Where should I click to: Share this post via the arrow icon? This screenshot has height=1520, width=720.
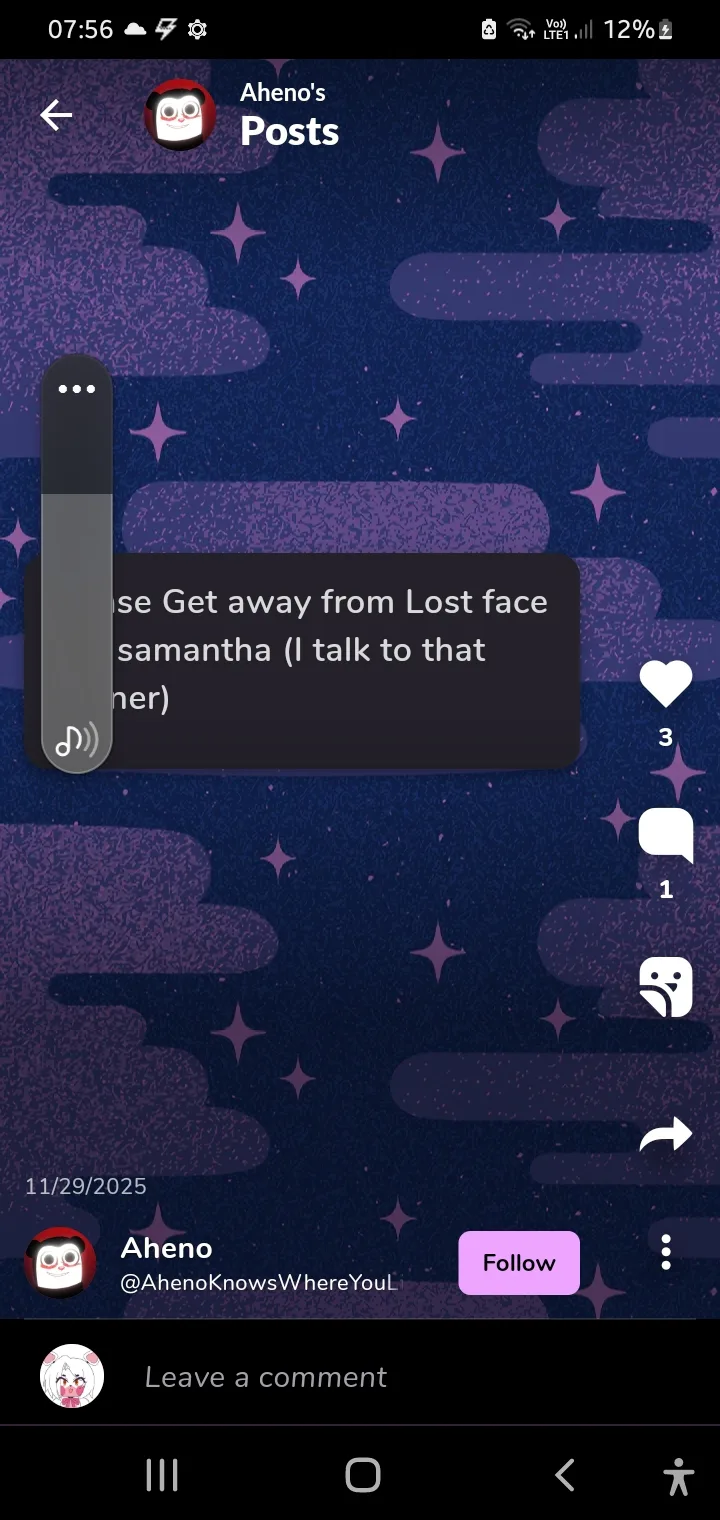click(666, 1134)
